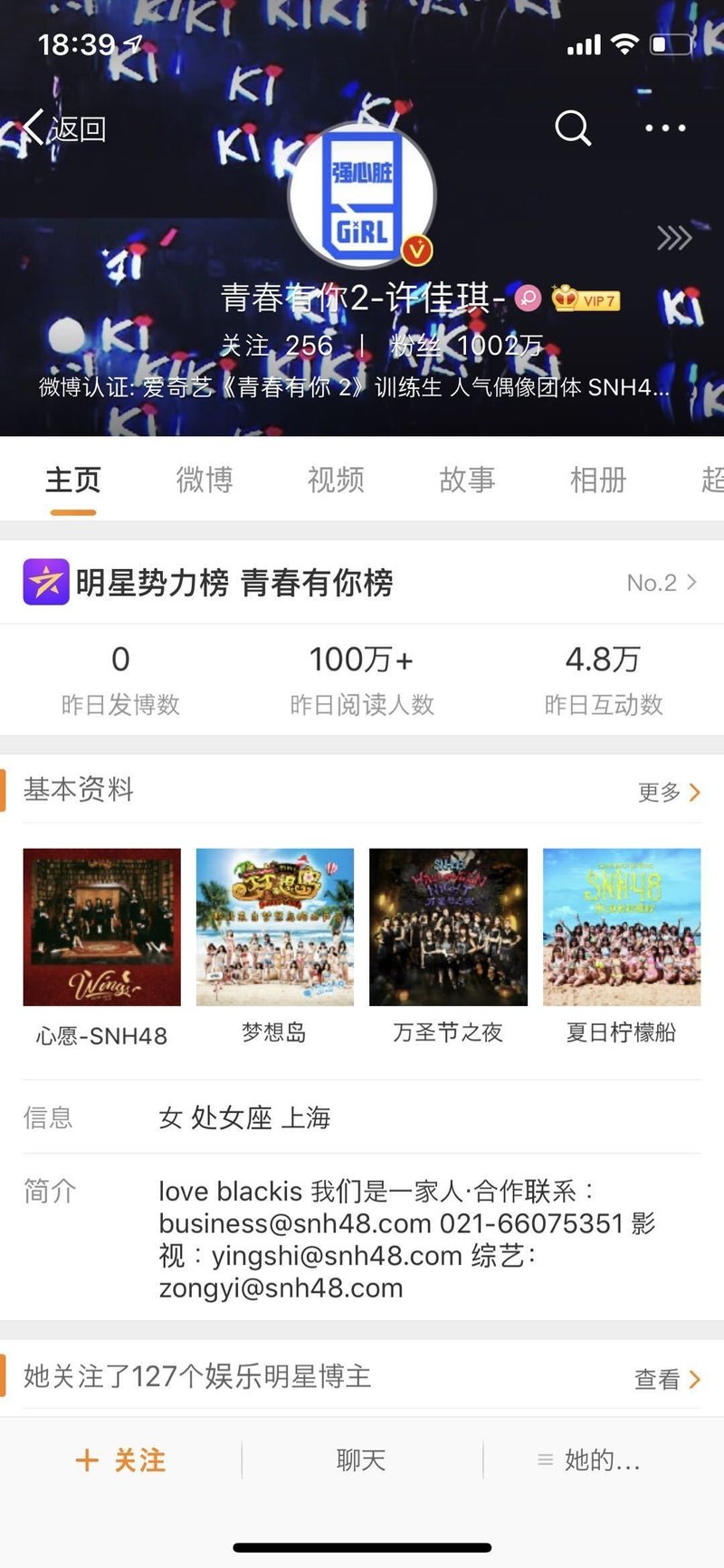Open the 相册 tab
The width and height of the screenshot is (724, 1568).
[x=598, y=480]
